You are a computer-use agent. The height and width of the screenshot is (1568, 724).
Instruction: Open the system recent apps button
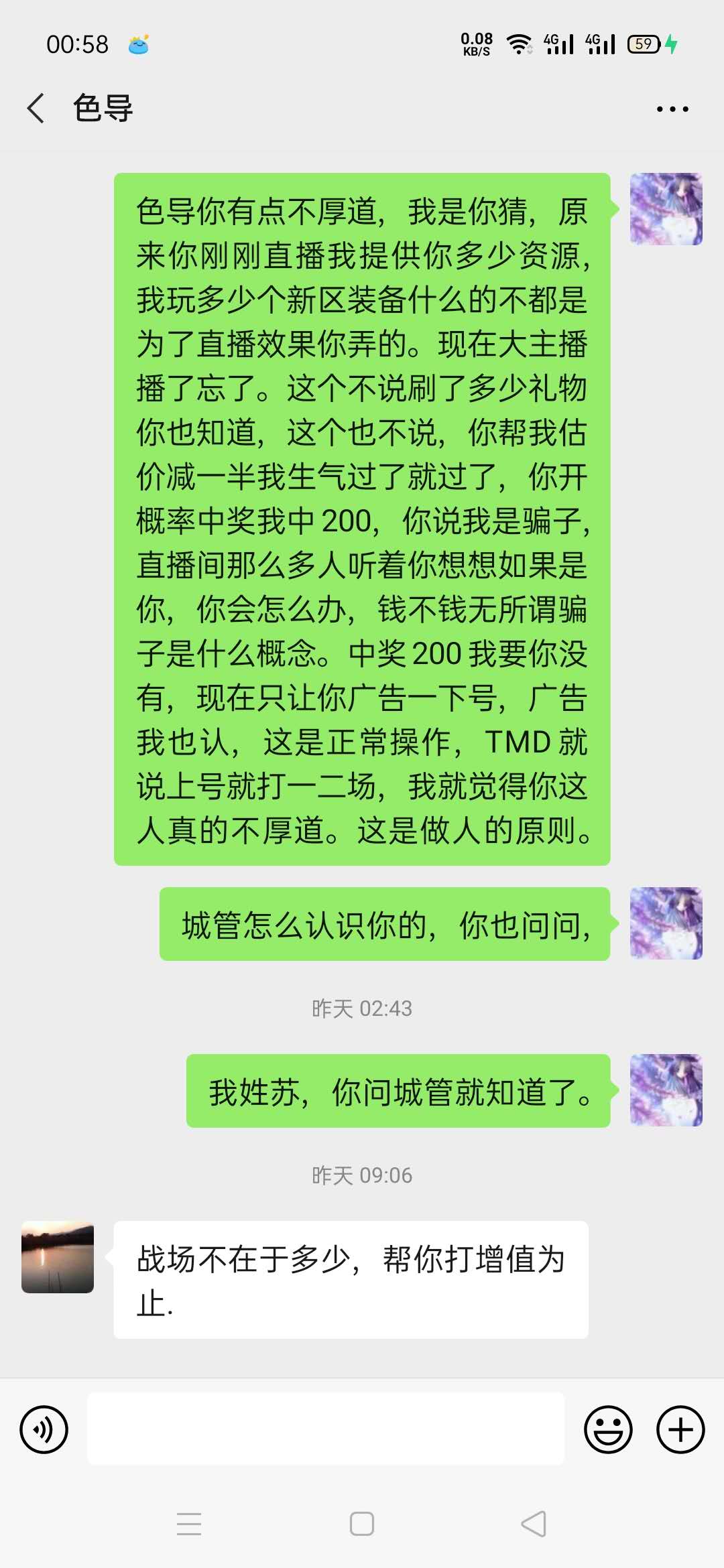(189, 1524)
